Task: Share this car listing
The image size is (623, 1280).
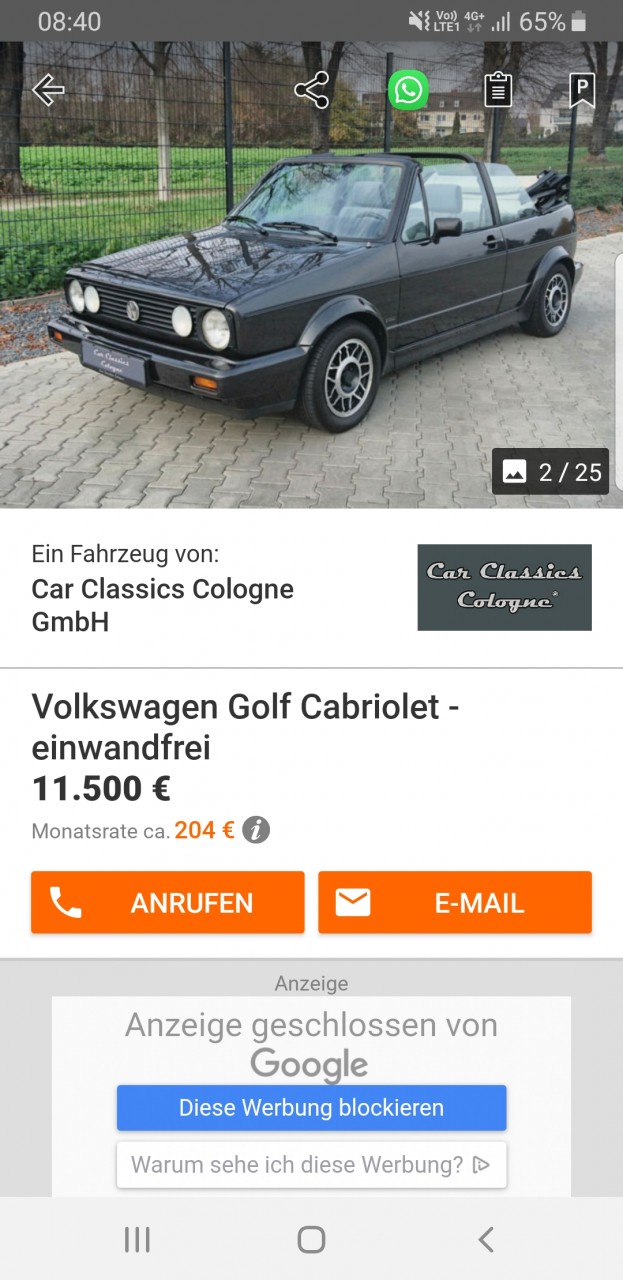Action: pyautogui.click(x=312, y=90)
